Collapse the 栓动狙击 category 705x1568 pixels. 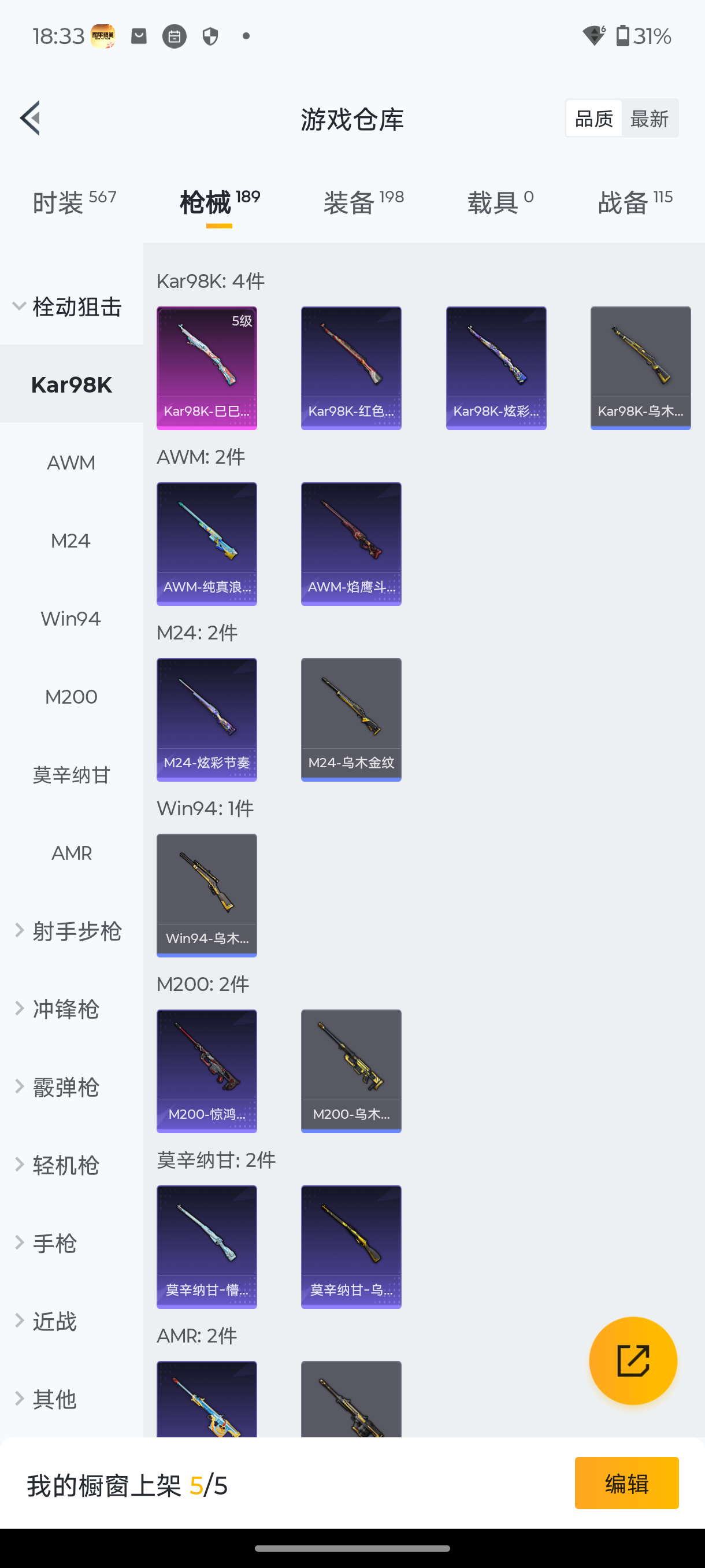pos(70,306)
